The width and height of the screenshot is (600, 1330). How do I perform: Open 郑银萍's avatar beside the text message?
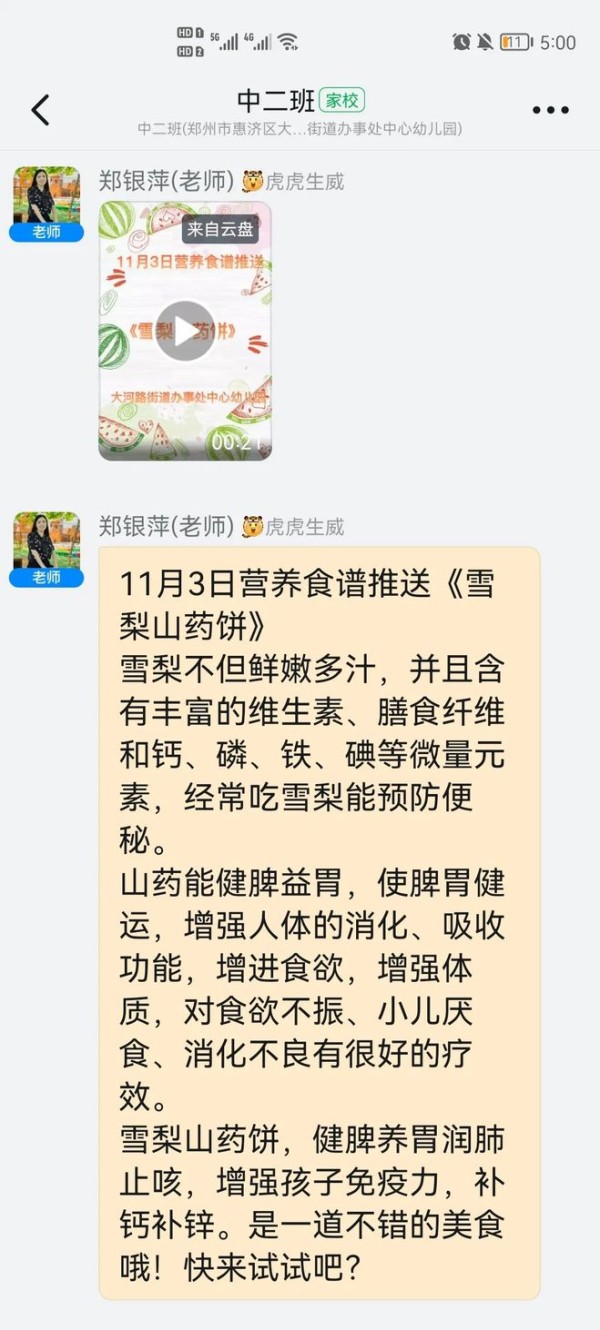point(46,542)
